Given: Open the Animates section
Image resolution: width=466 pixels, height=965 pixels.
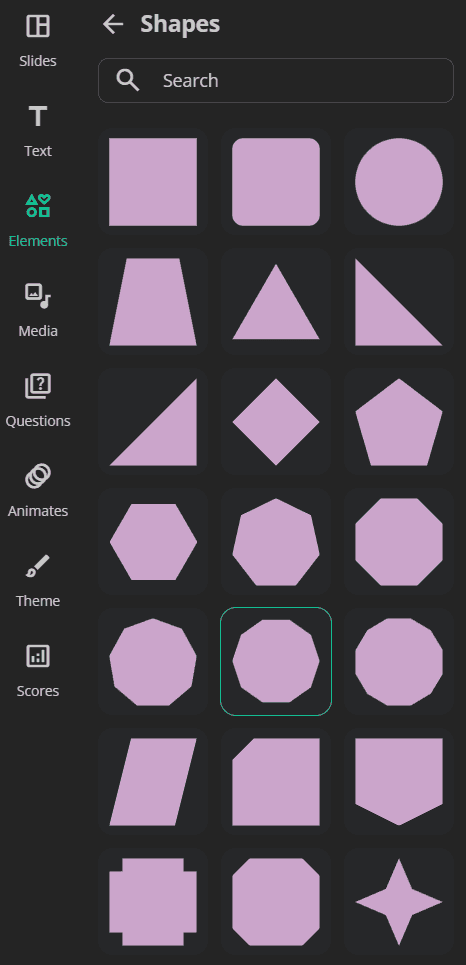Looking at the screenshot, I should pos(38,491).
